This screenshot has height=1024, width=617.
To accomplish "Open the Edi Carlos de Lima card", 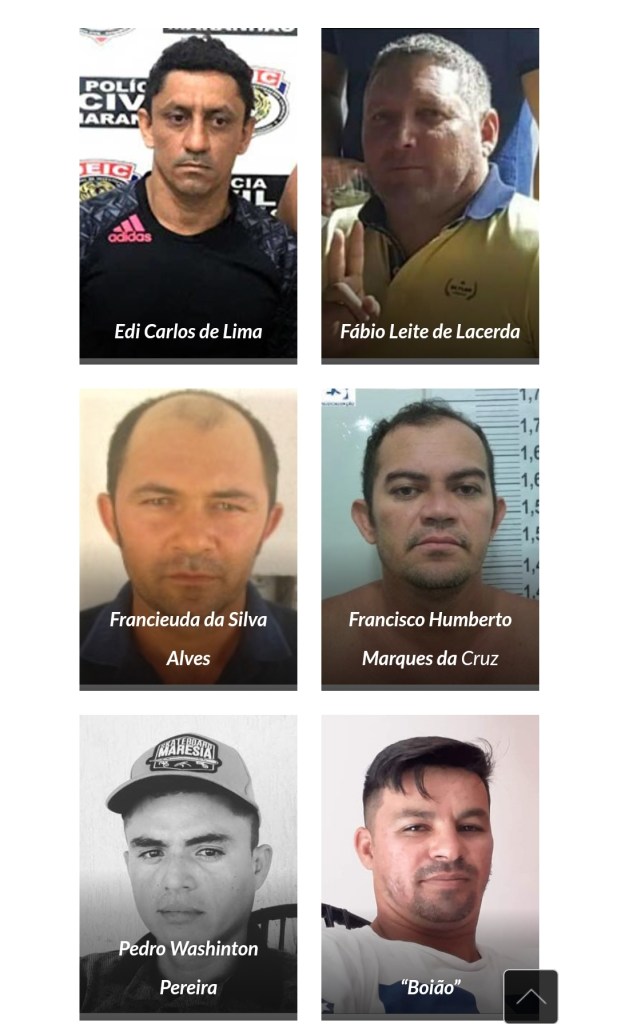I will tap(188, 194).
